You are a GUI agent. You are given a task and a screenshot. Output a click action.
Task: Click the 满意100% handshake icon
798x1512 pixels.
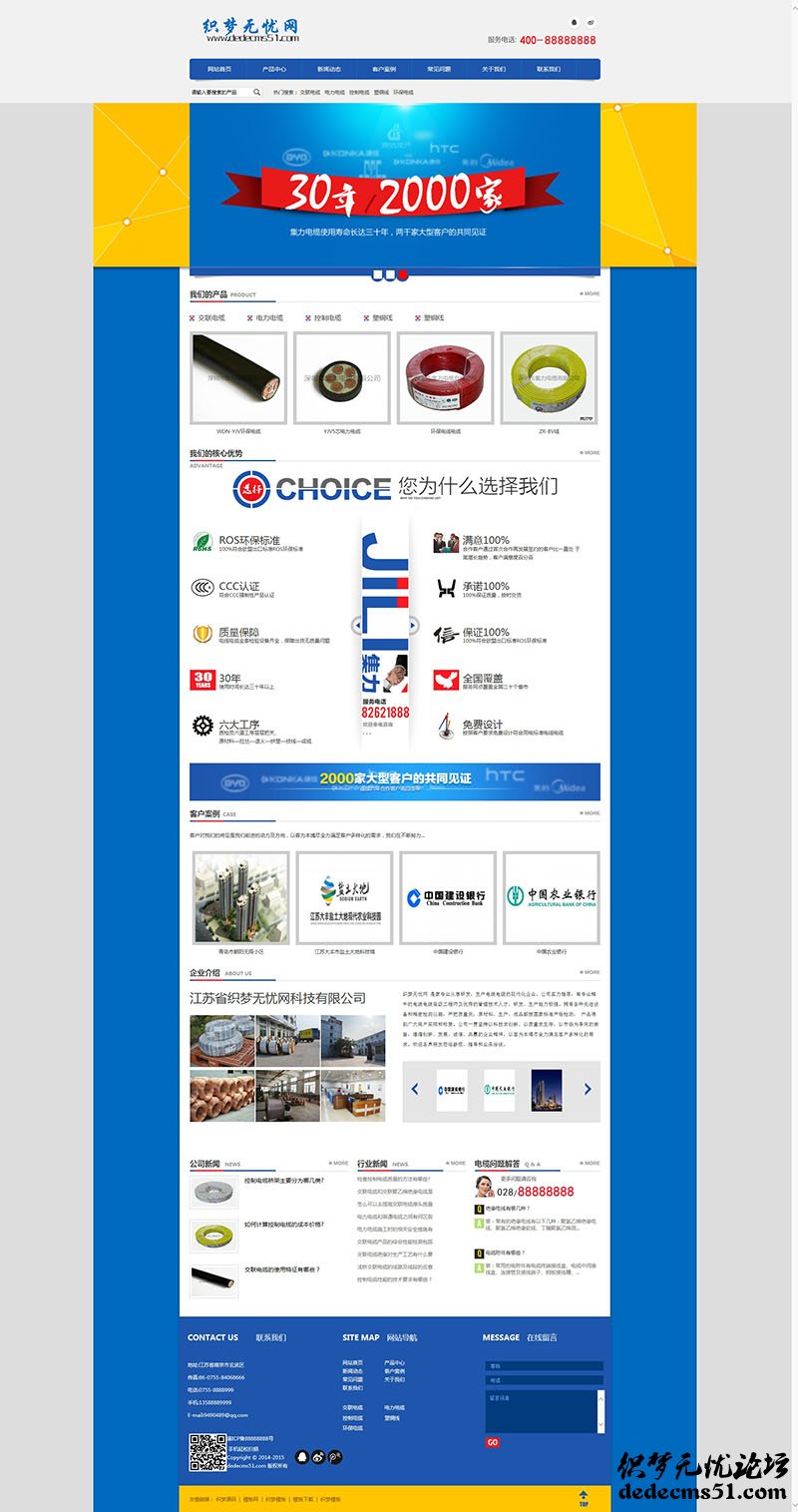tap(445, 544)
